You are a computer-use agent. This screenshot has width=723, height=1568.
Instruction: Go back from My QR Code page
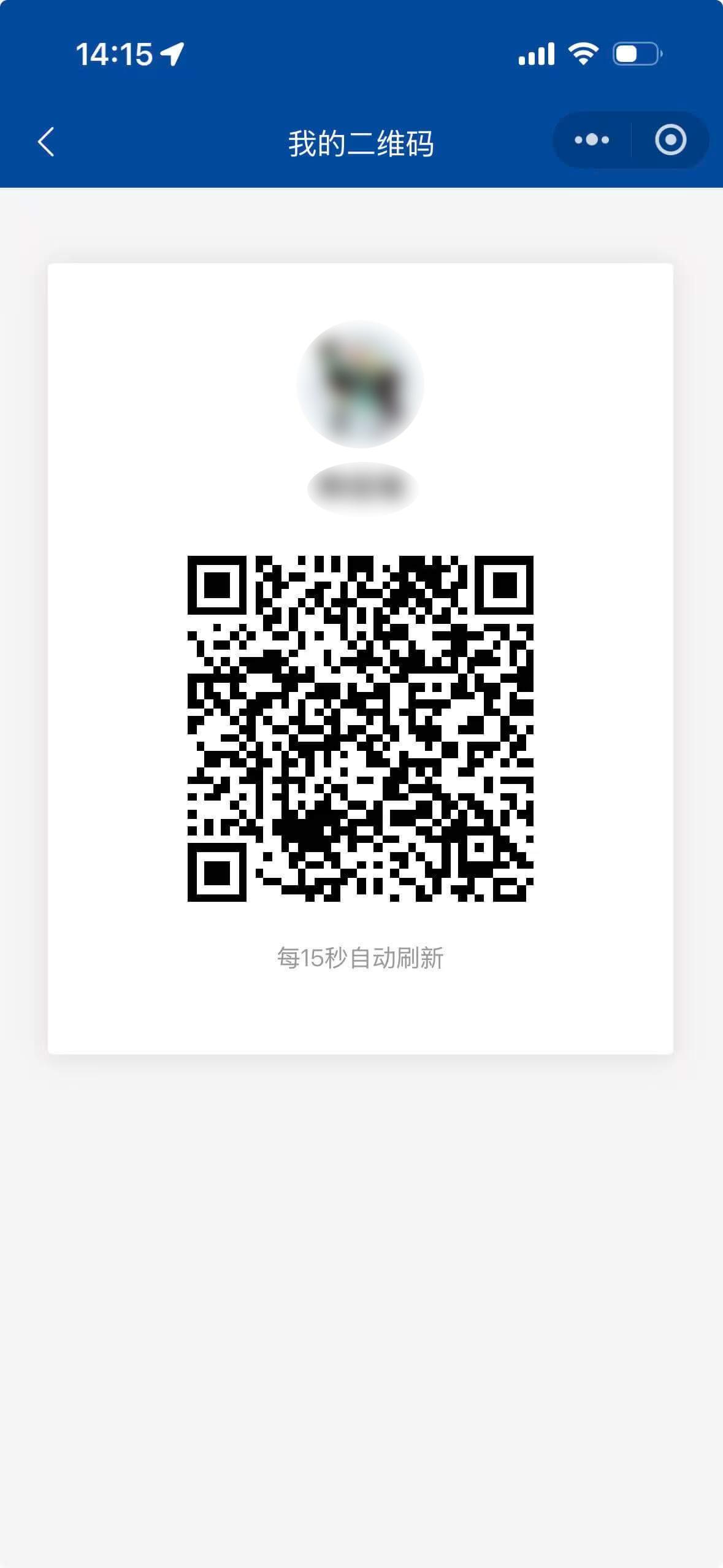pos(46,142)
